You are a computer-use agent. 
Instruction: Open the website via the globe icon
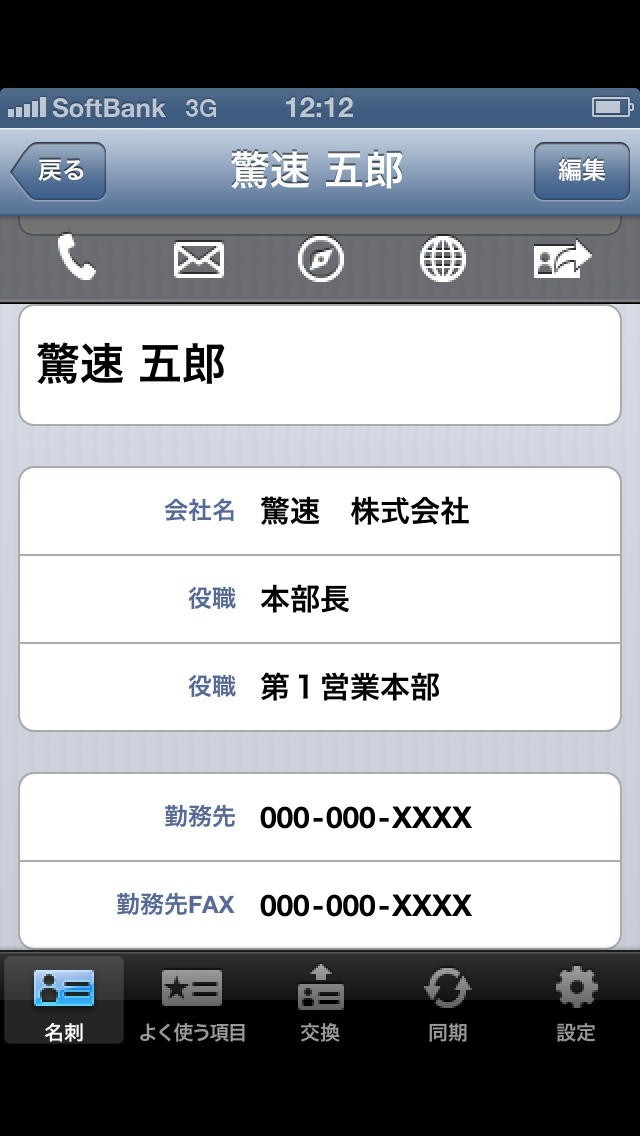442,259
